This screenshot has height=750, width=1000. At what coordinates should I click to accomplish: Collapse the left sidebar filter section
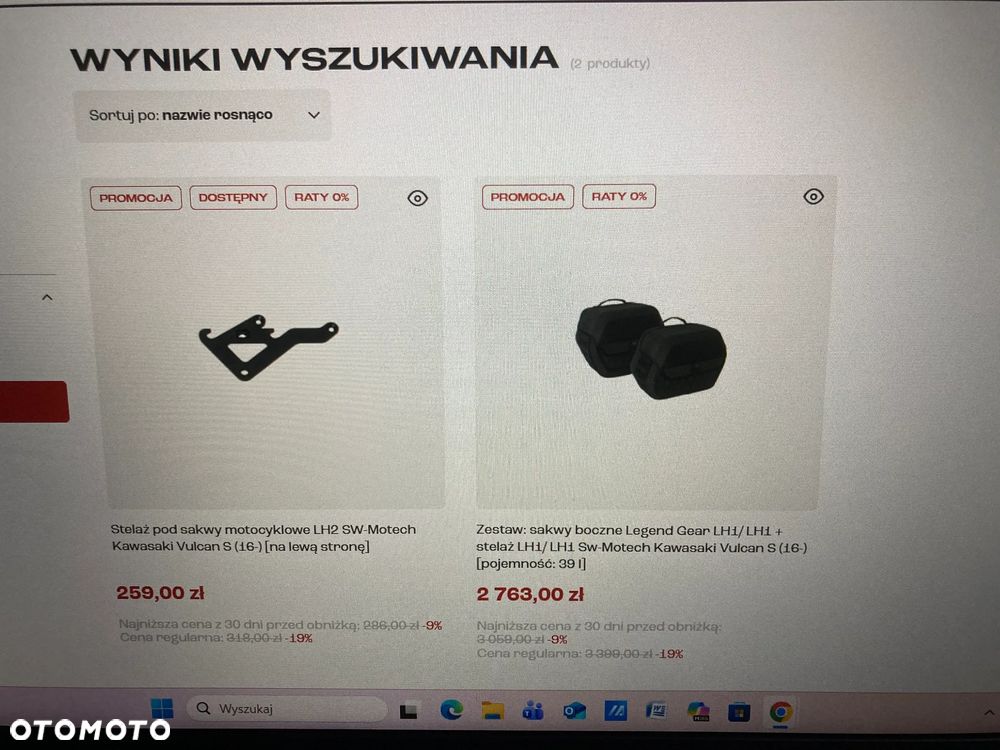(x=46, y=298)
